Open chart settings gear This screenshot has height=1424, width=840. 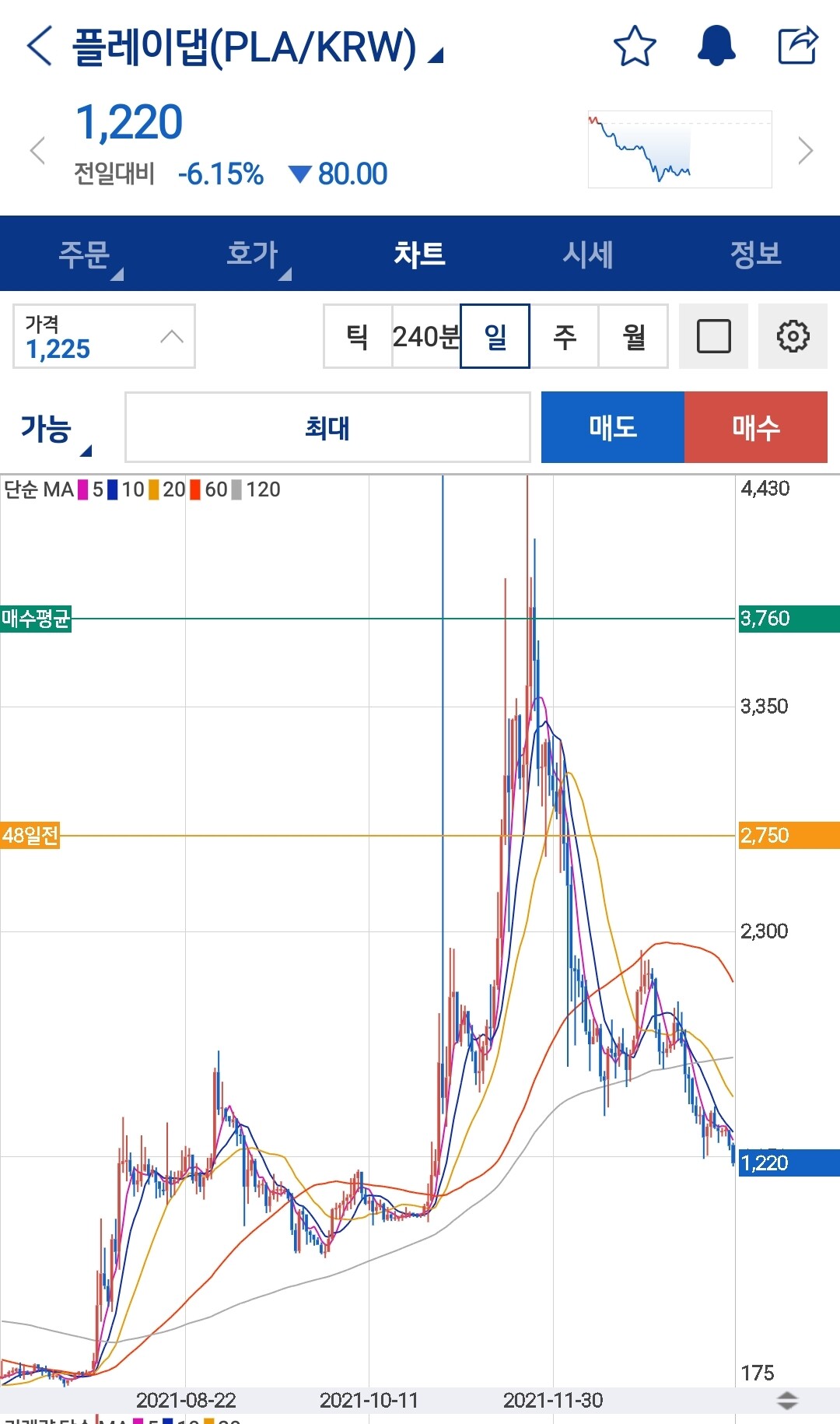[x=792, y=336]
